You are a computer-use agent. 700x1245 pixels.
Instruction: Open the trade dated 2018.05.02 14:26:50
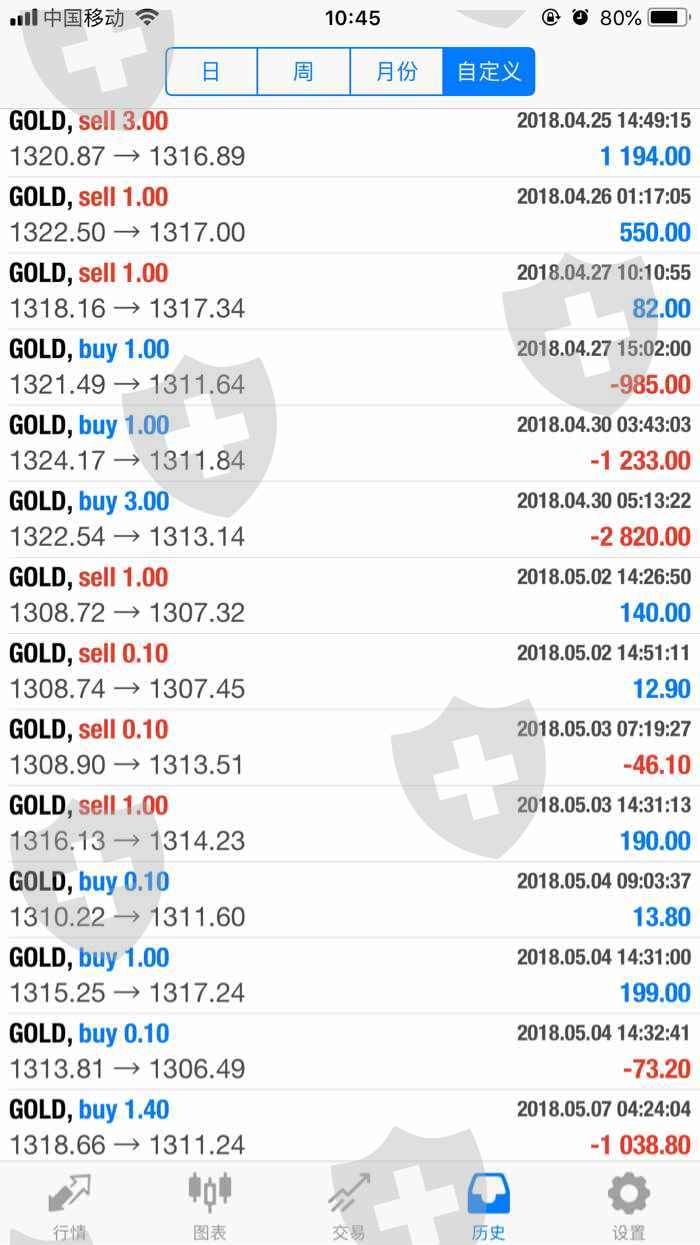(350, 595)
